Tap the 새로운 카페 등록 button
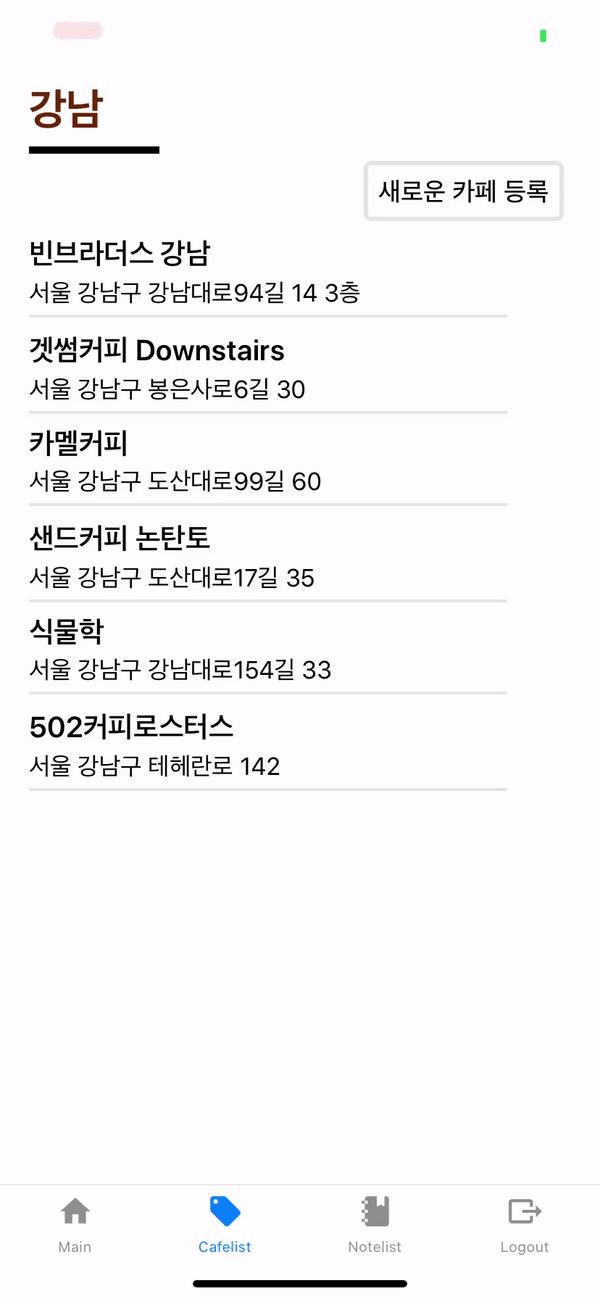Image resolution: width=600 pixels, height=1299 pixels. [463, 191]
